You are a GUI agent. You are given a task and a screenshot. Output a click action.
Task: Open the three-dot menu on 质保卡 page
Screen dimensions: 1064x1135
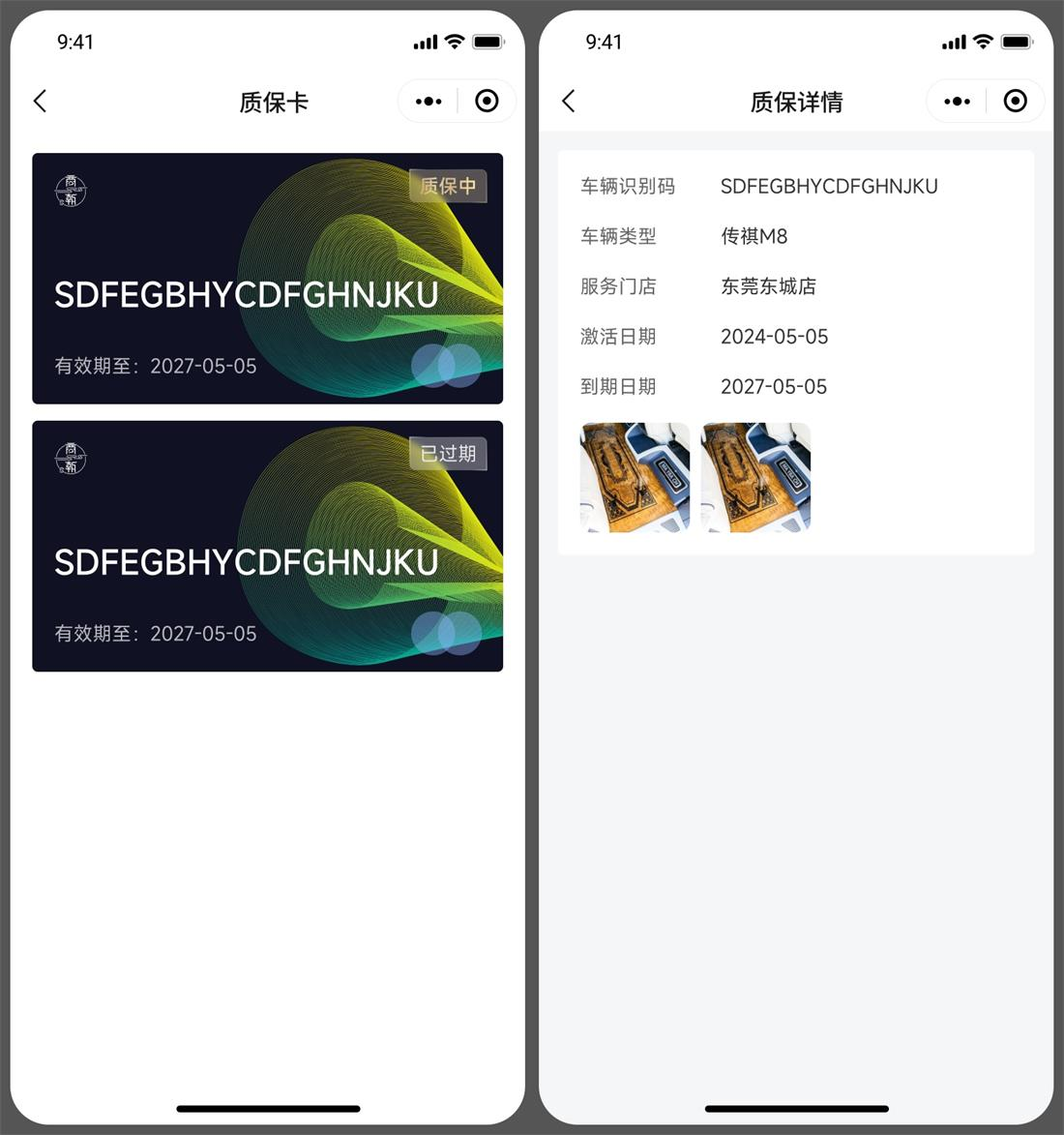point(429,101)
